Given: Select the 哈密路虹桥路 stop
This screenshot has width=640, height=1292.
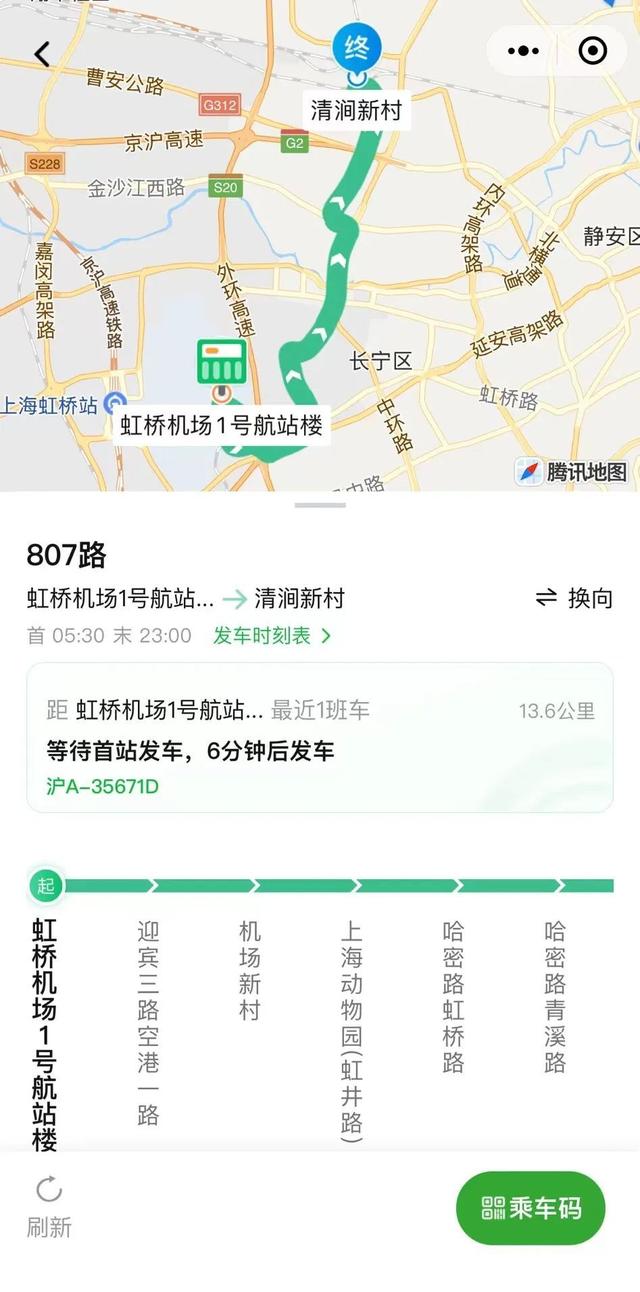Looking at the screenshot, I should click(453, 996).
